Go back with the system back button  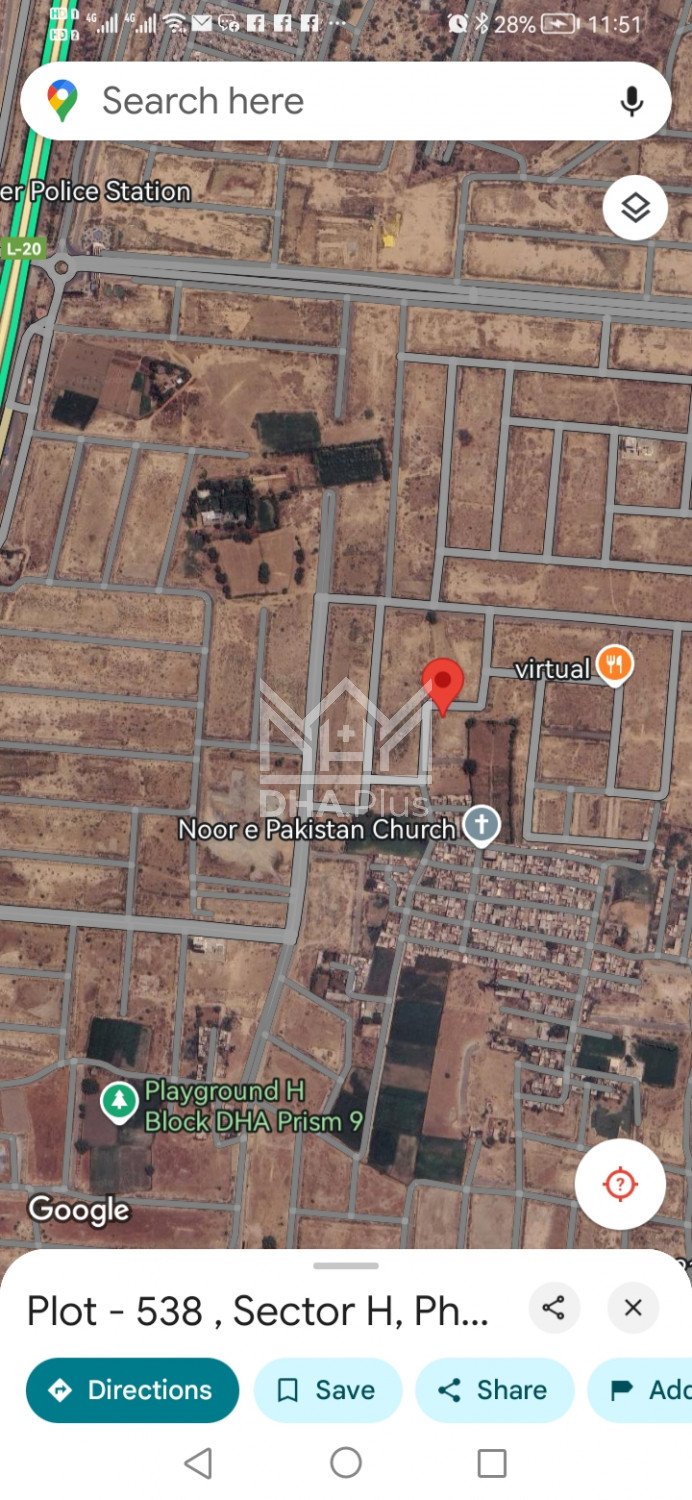pyautogui.click(x=198, y=1464)
